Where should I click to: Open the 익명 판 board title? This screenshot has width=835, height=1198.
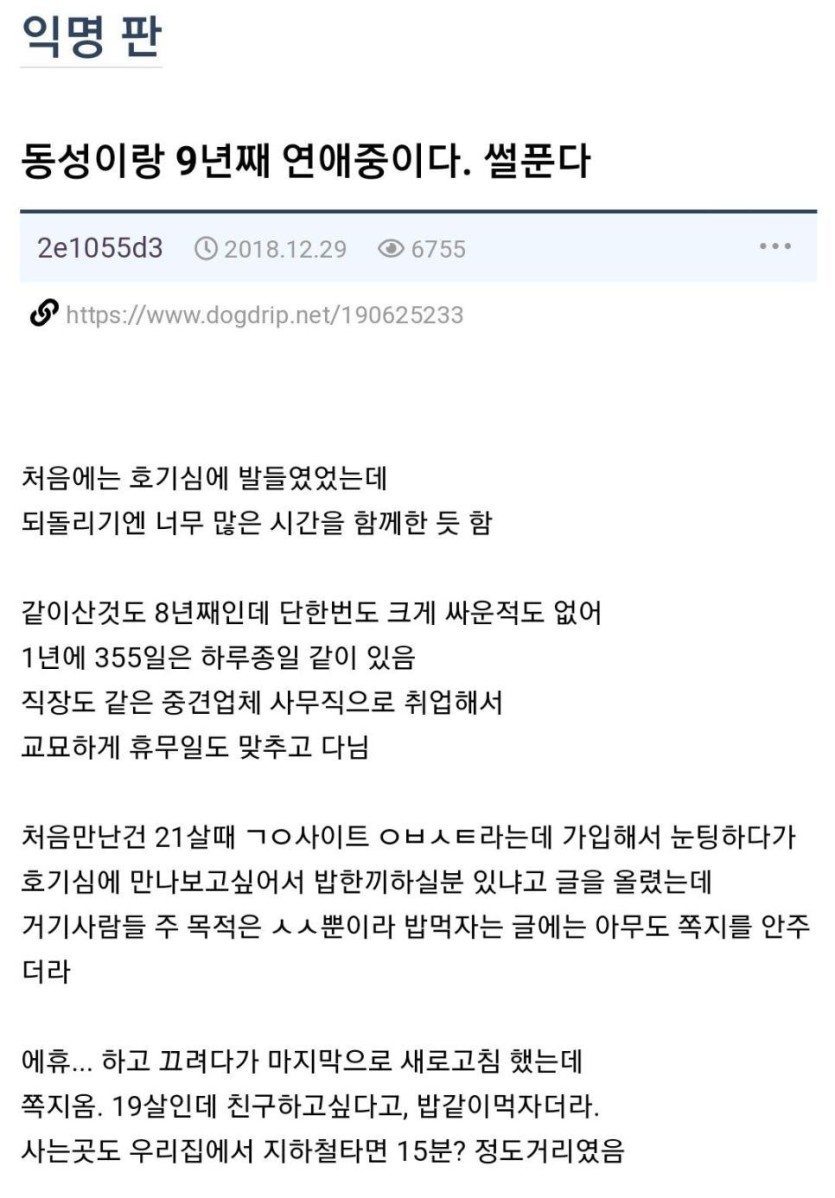pyautogui.click(x=91, y=35)
